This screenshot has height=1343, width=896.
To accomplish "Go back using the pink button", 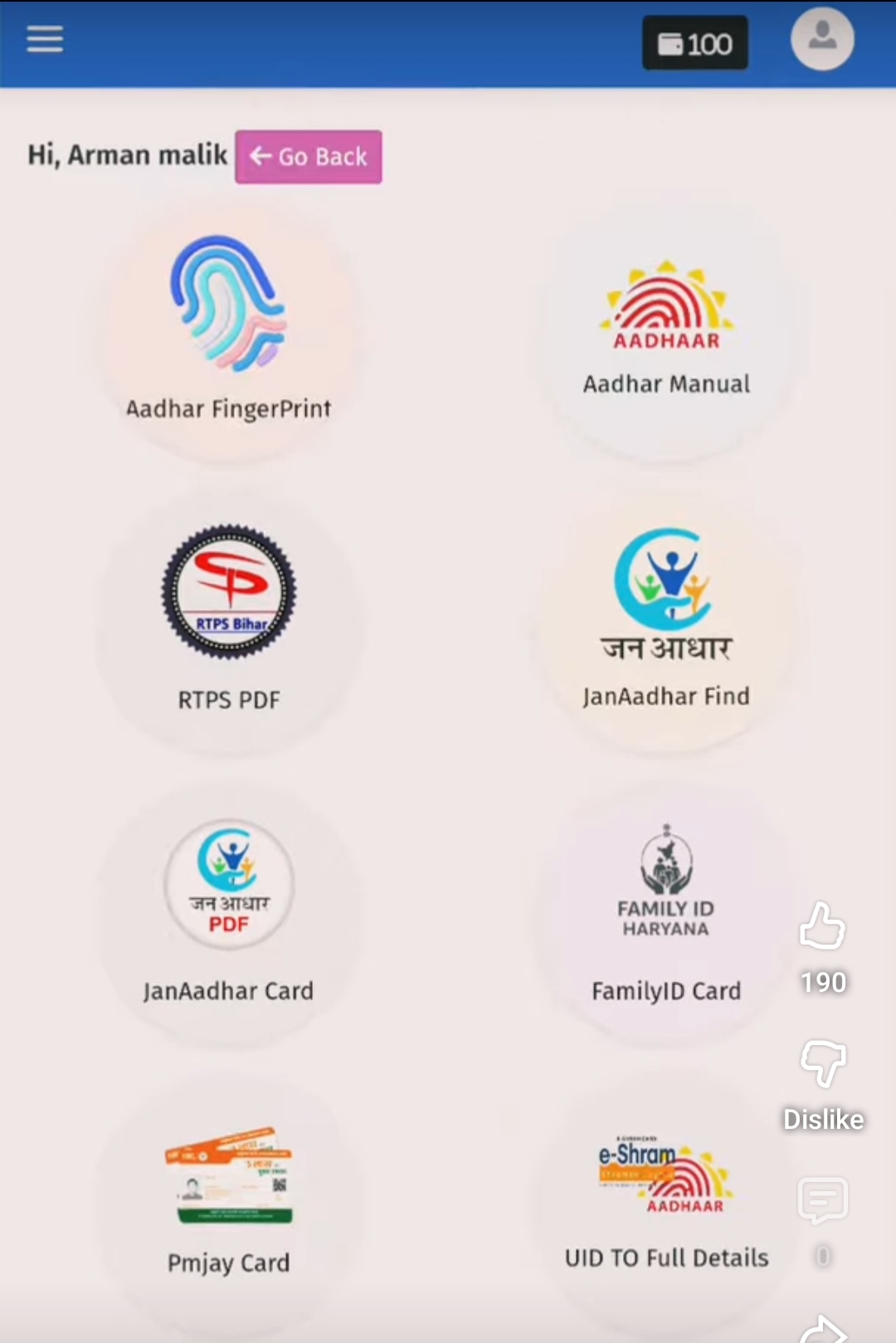I will click(309, 156).
